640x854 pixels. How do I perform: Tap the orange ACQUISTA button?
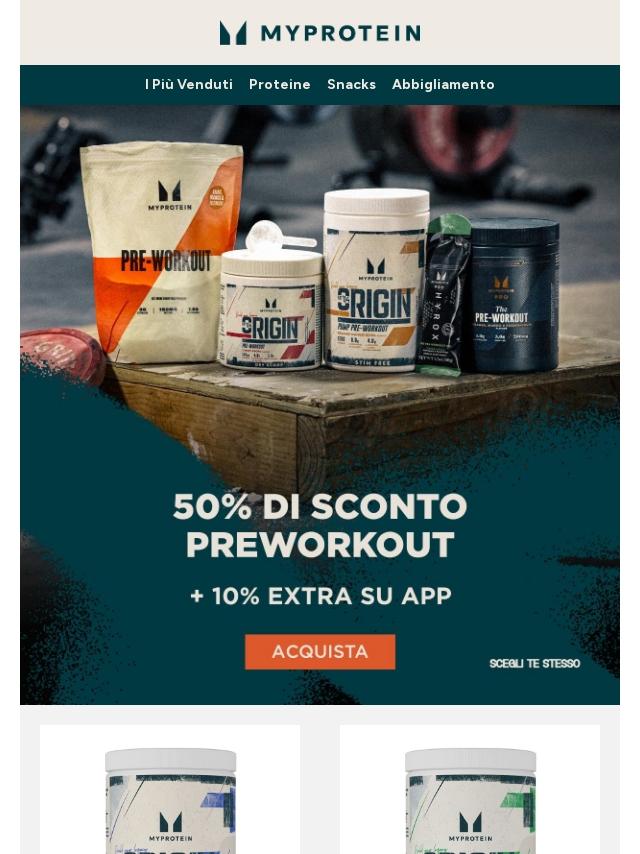[x=320, y=652]
